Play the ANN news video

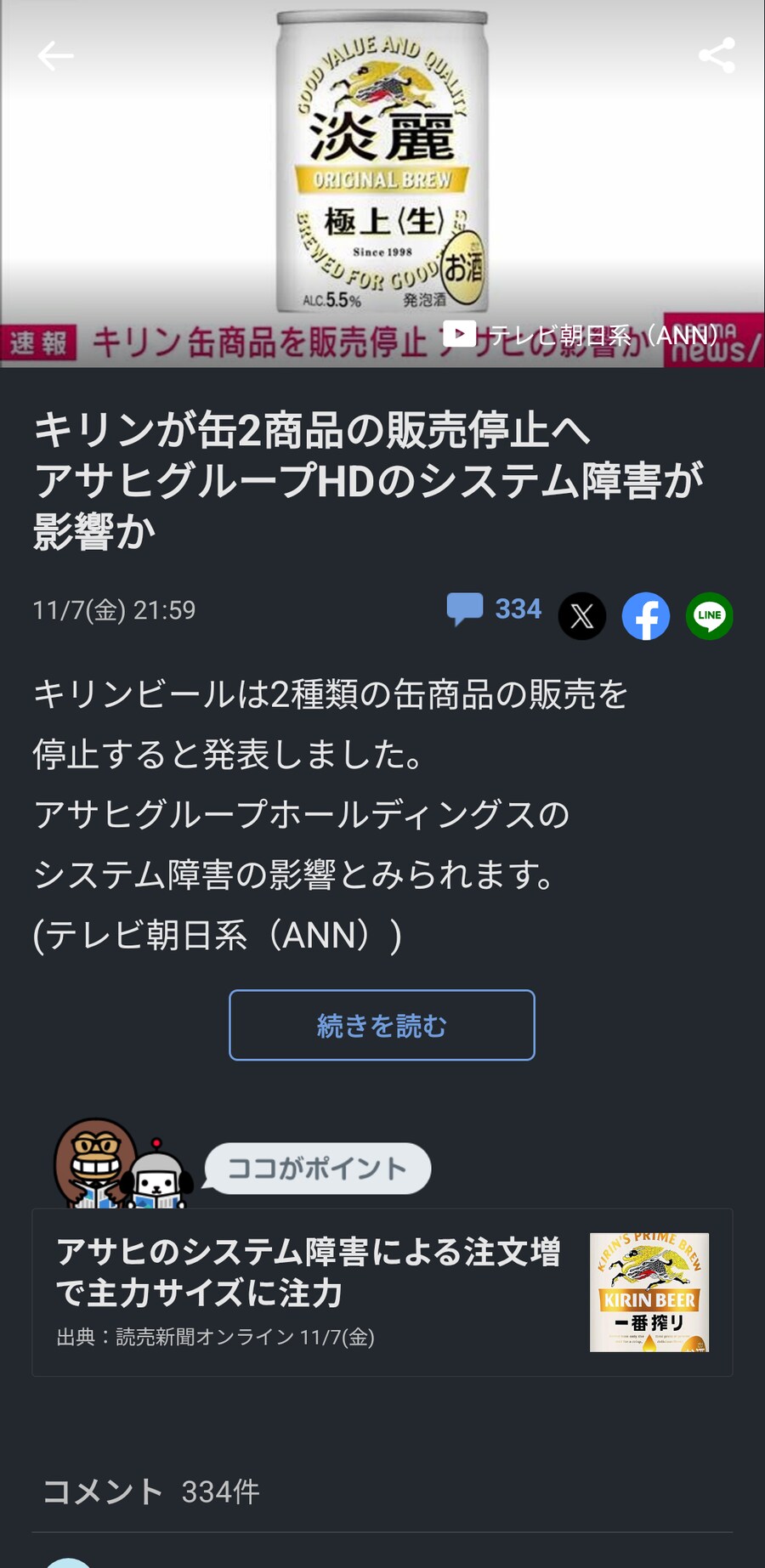(x=460, y=336)
